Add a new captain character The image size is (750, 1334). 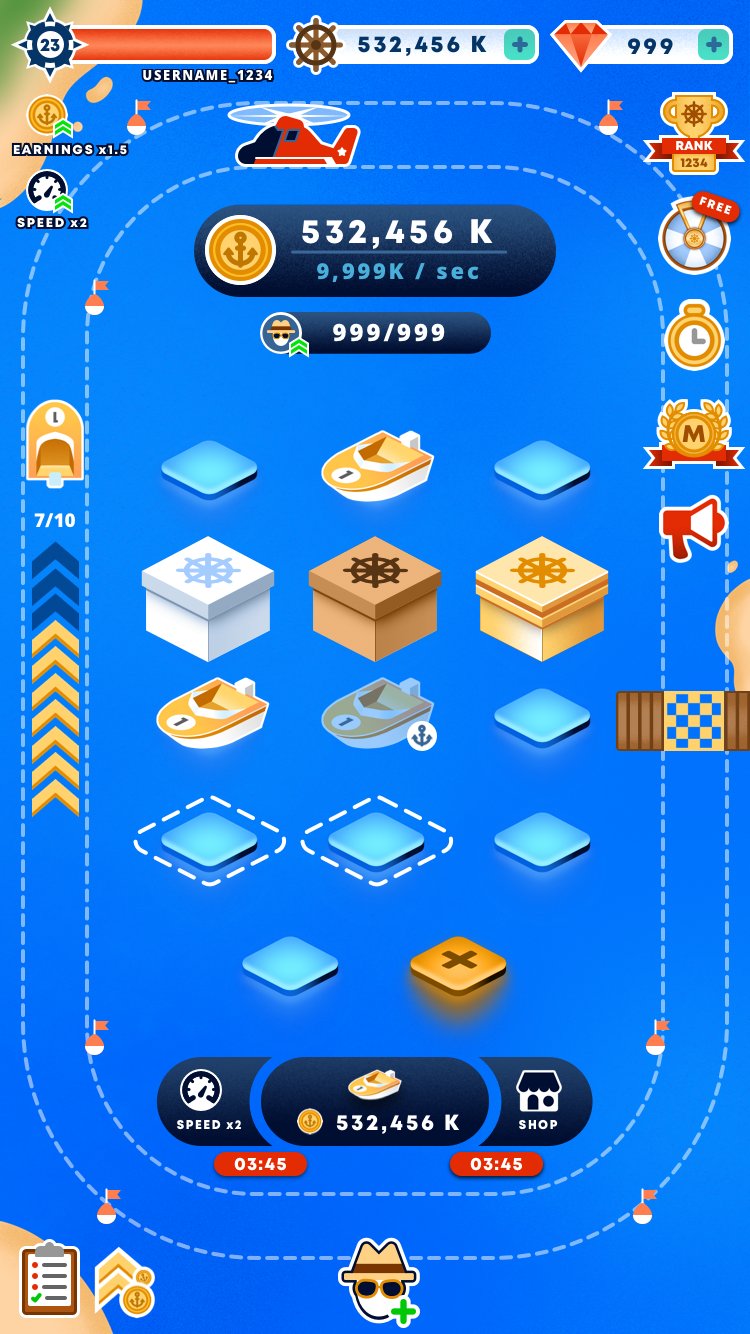point(379,1281)
